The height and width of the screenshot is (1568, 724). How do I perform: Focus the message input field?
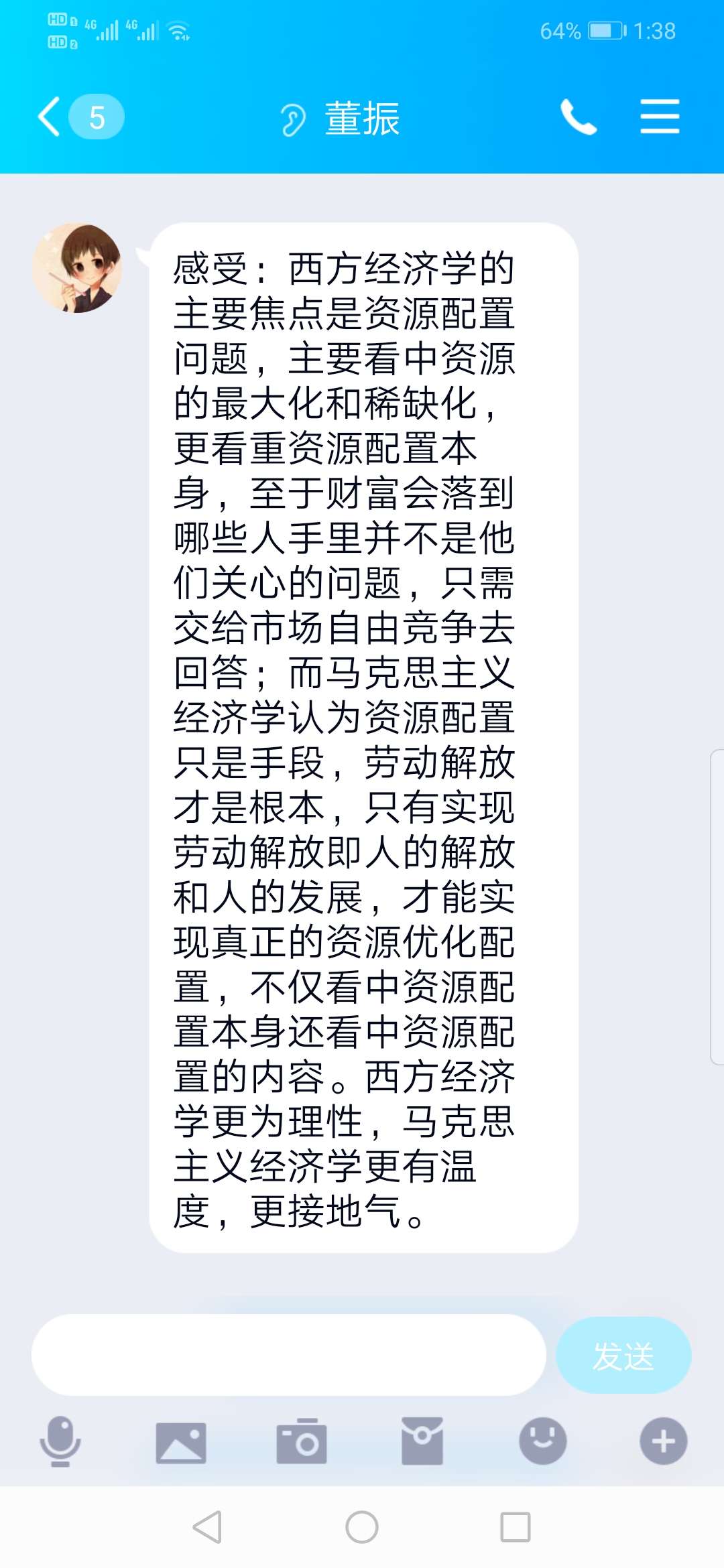click(x=288, y=1356)
